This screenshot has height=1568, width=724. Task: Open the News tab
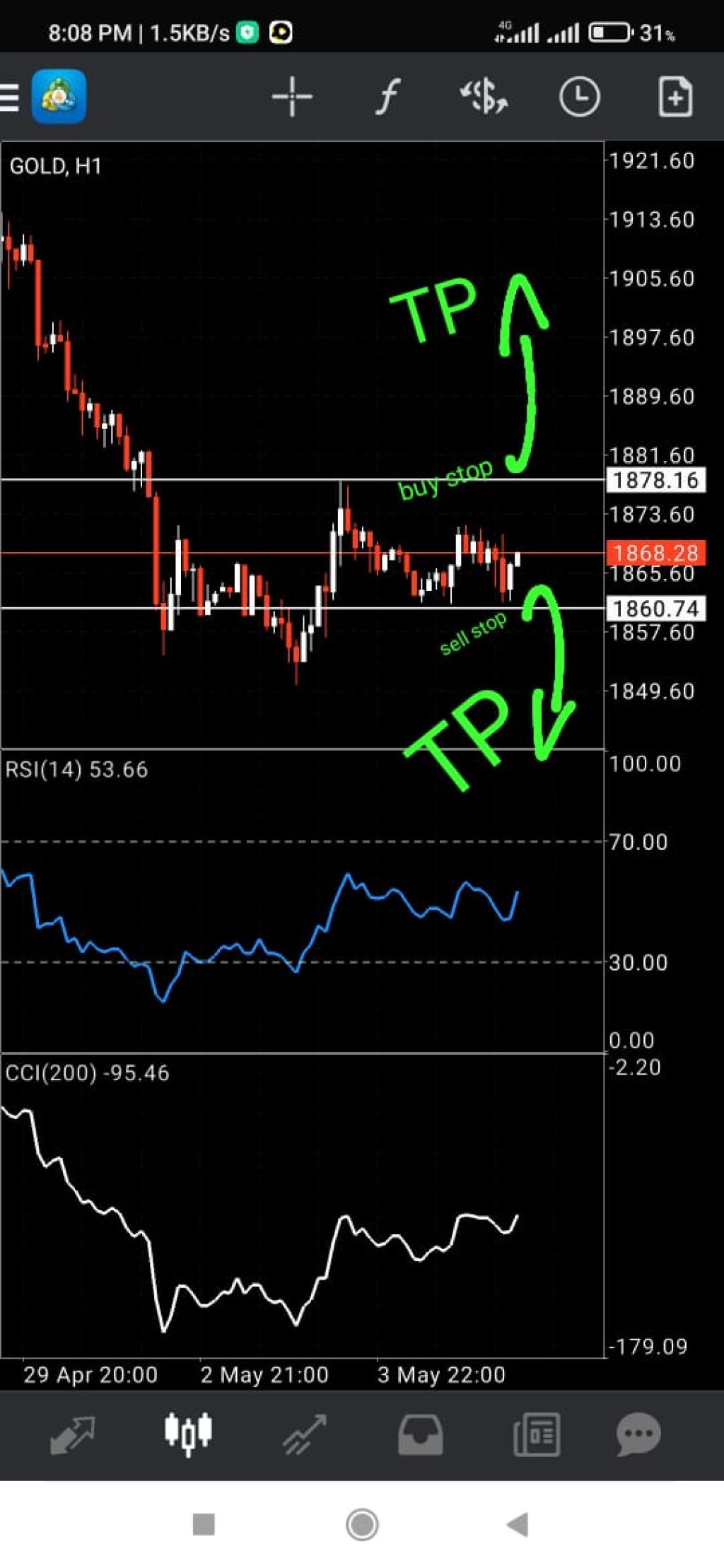point(537,1434)
